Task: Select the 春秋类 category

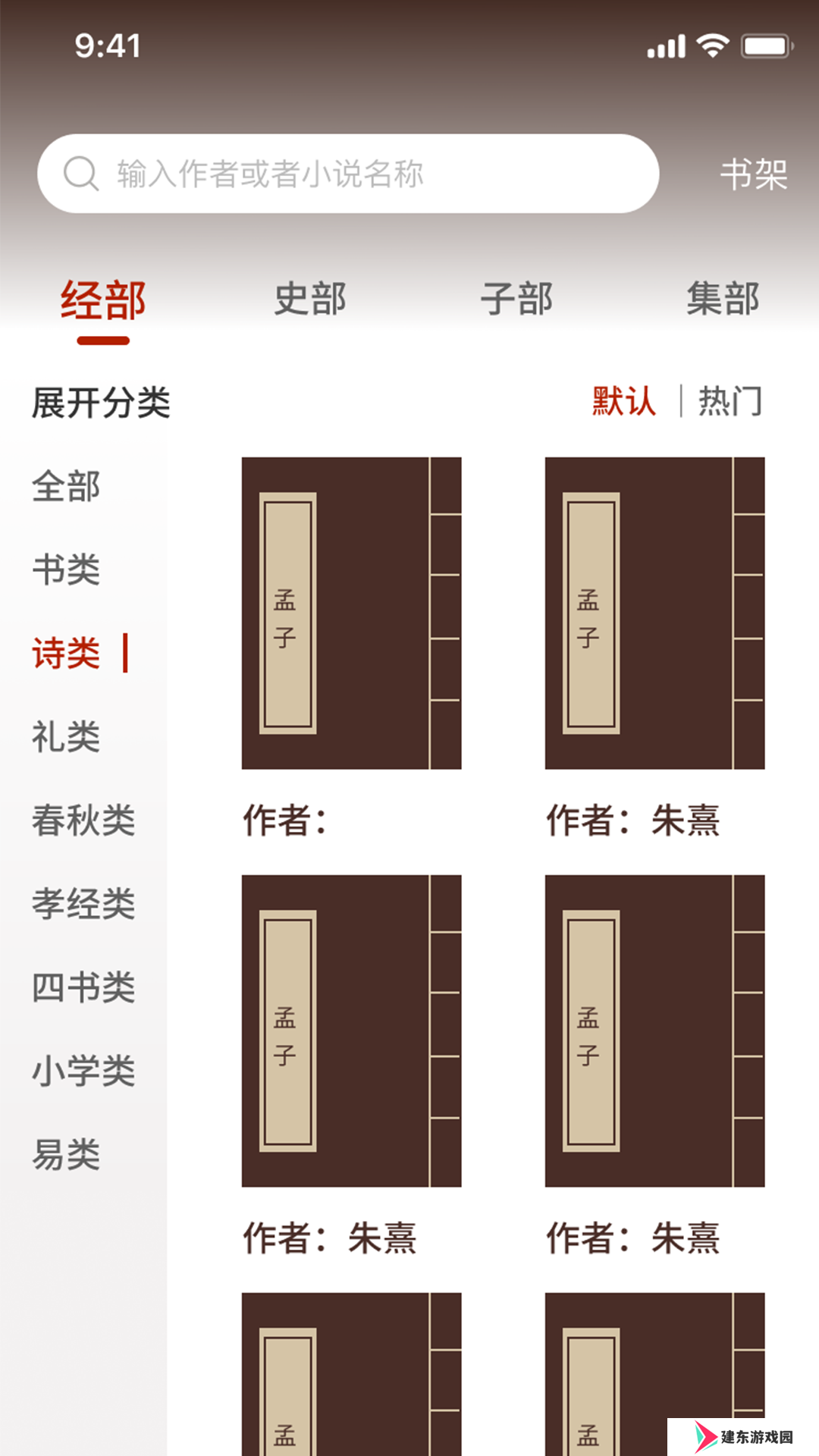Action: click(83, 820)
